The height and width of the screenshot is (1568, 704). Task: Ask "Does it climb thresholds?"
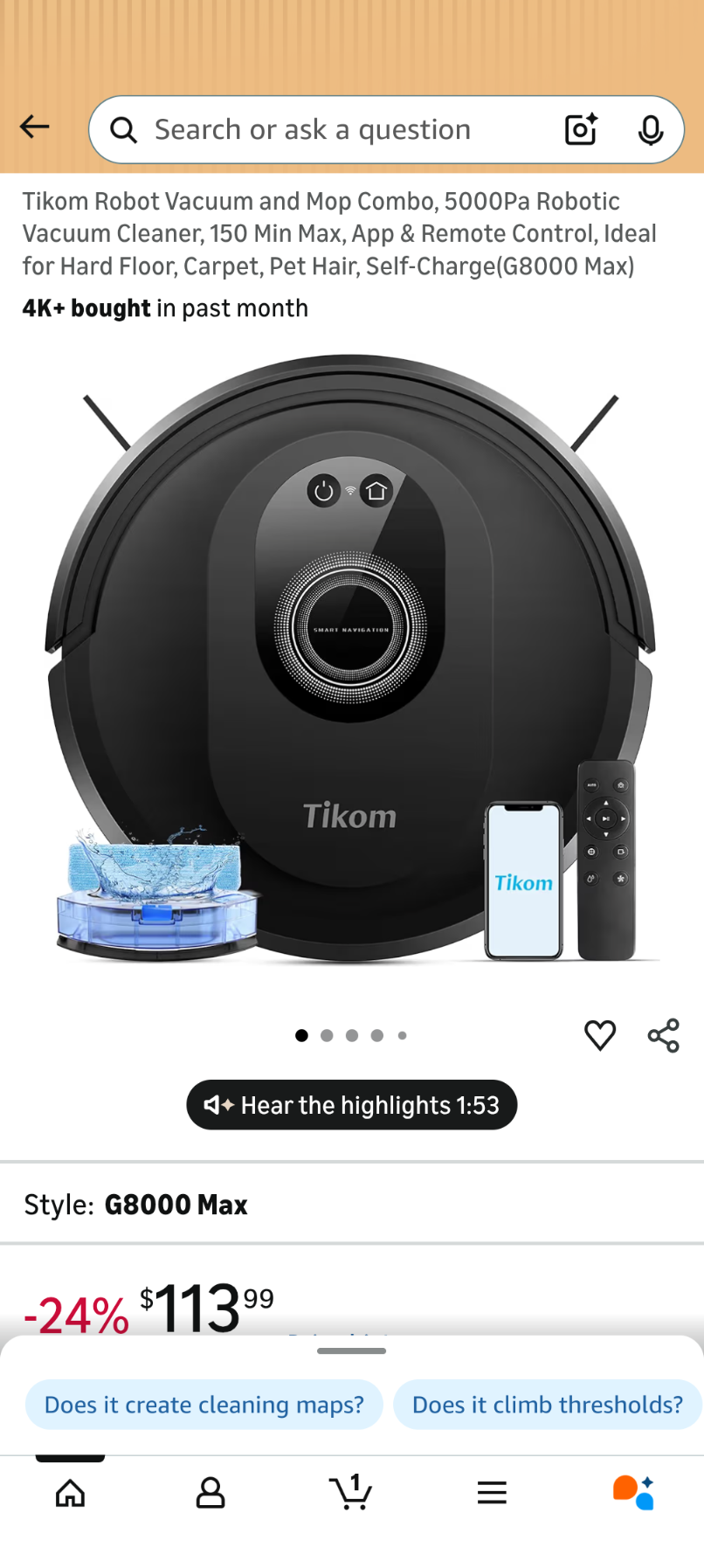point(547,1405)
